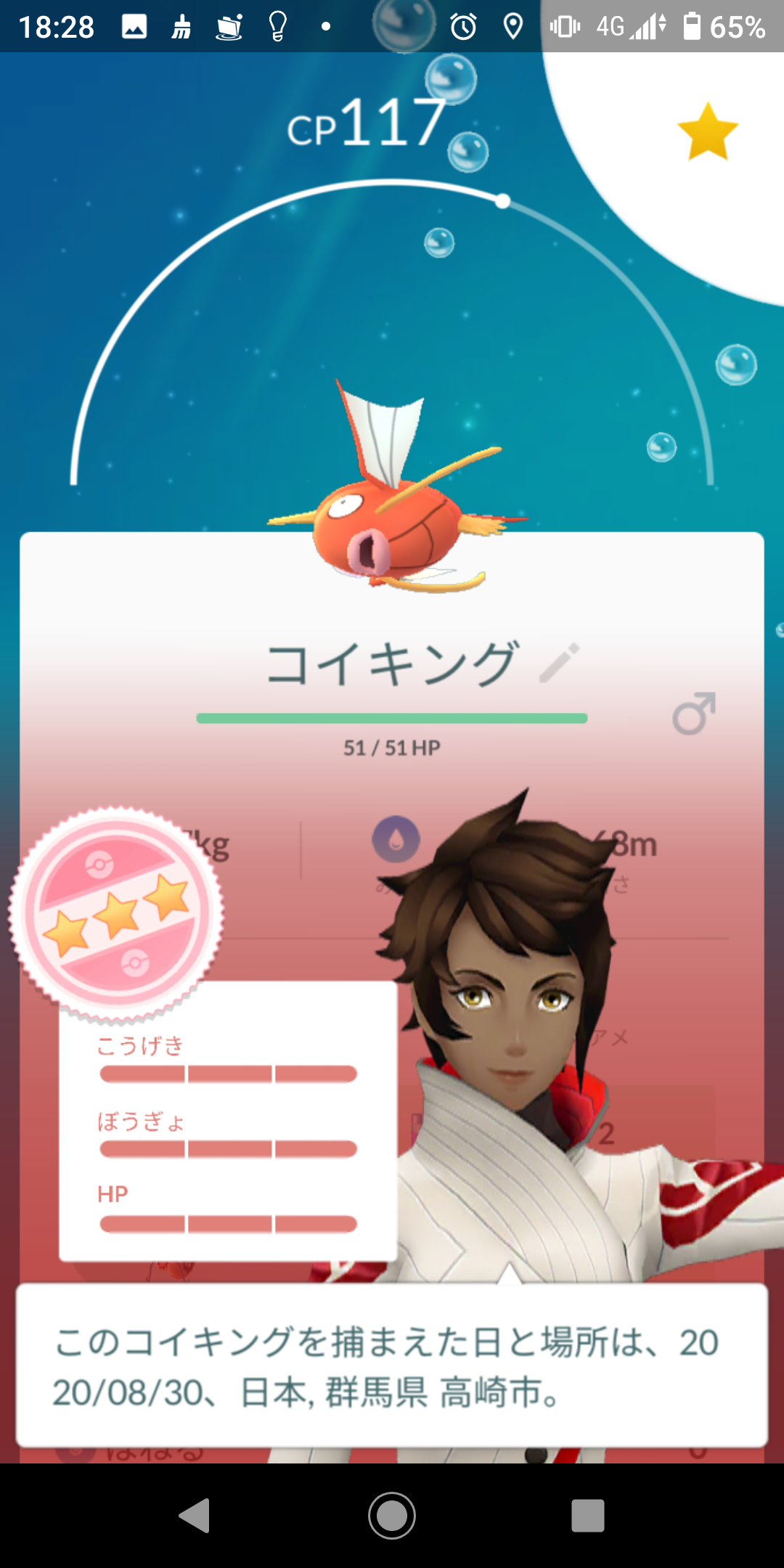This screenshot has height=1568, width=784.
Task: Tap the location pin status icon
Action: (x=513, y=27)
